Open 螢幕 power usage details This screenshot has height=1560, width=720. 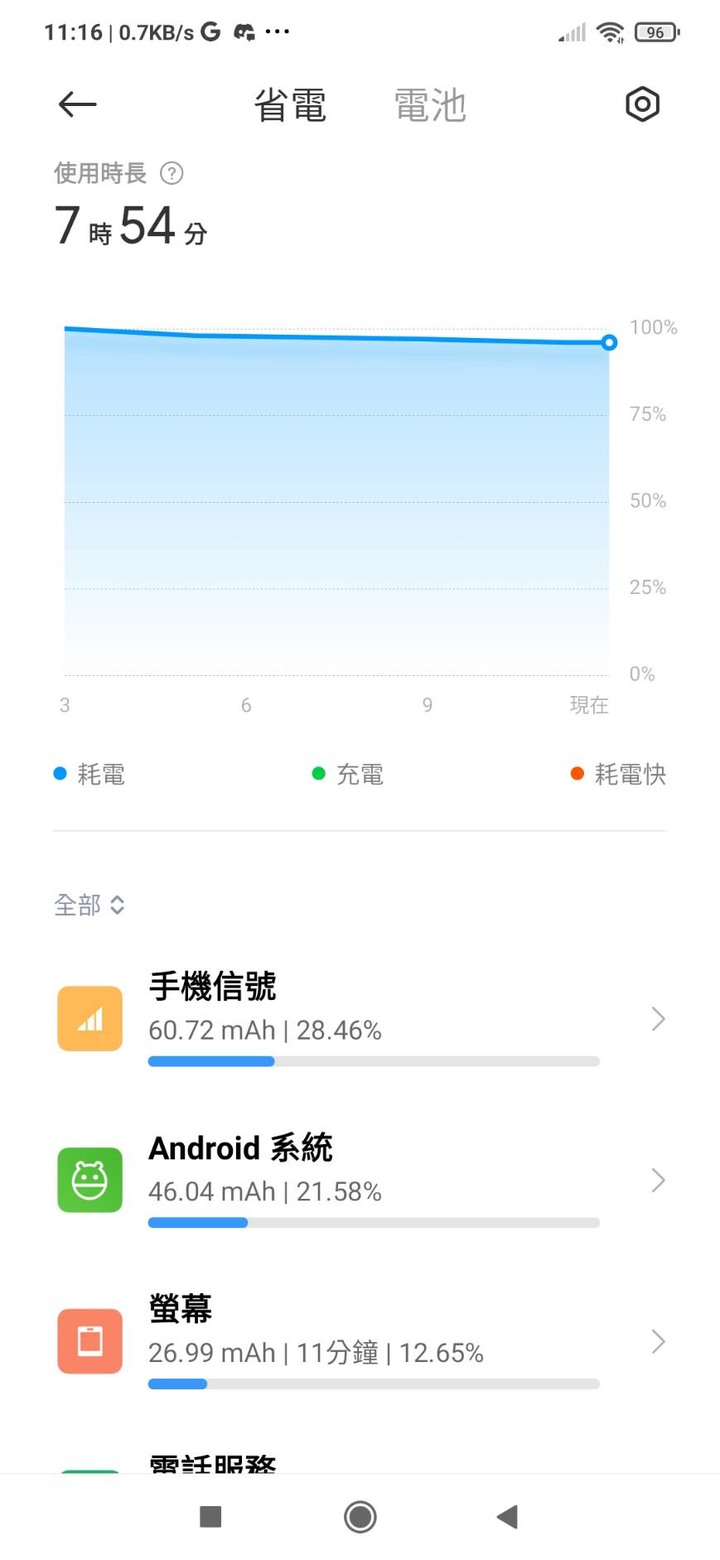tap(360, 1341)
